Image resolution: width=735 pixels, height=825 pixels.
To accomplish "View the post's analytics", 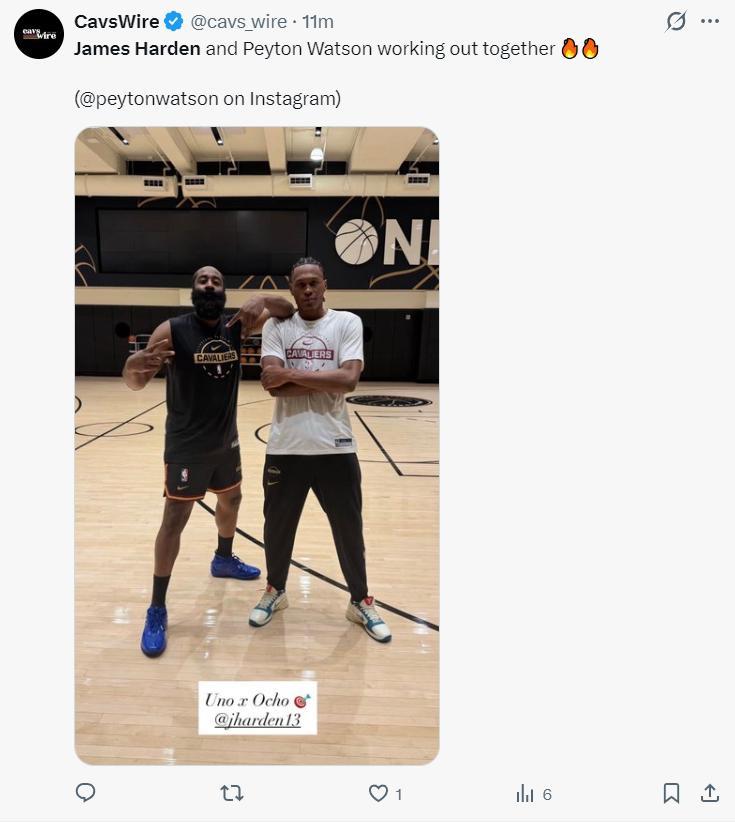I will (533, 793).
